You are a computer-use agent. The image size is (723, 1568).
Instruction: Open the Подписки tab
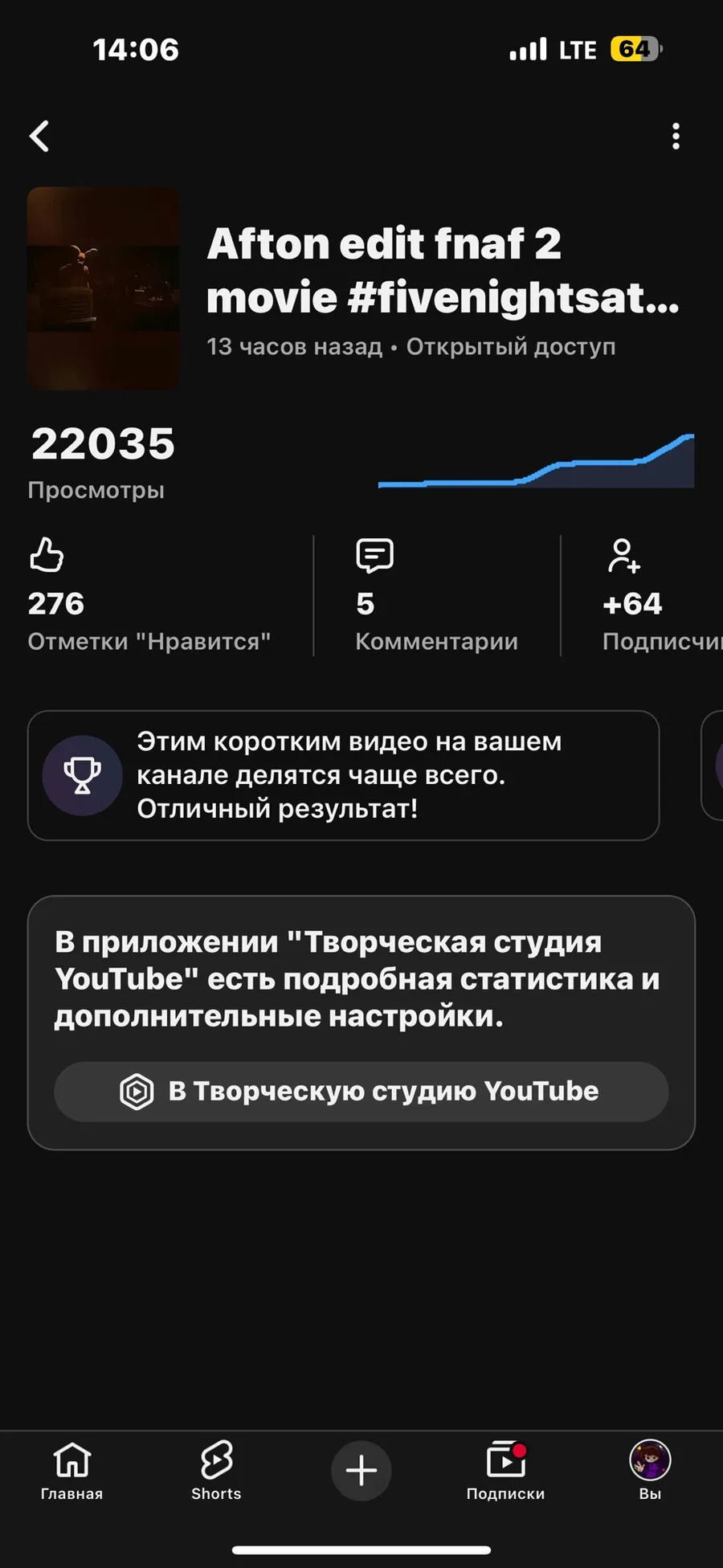click(x=505, y=1471)
